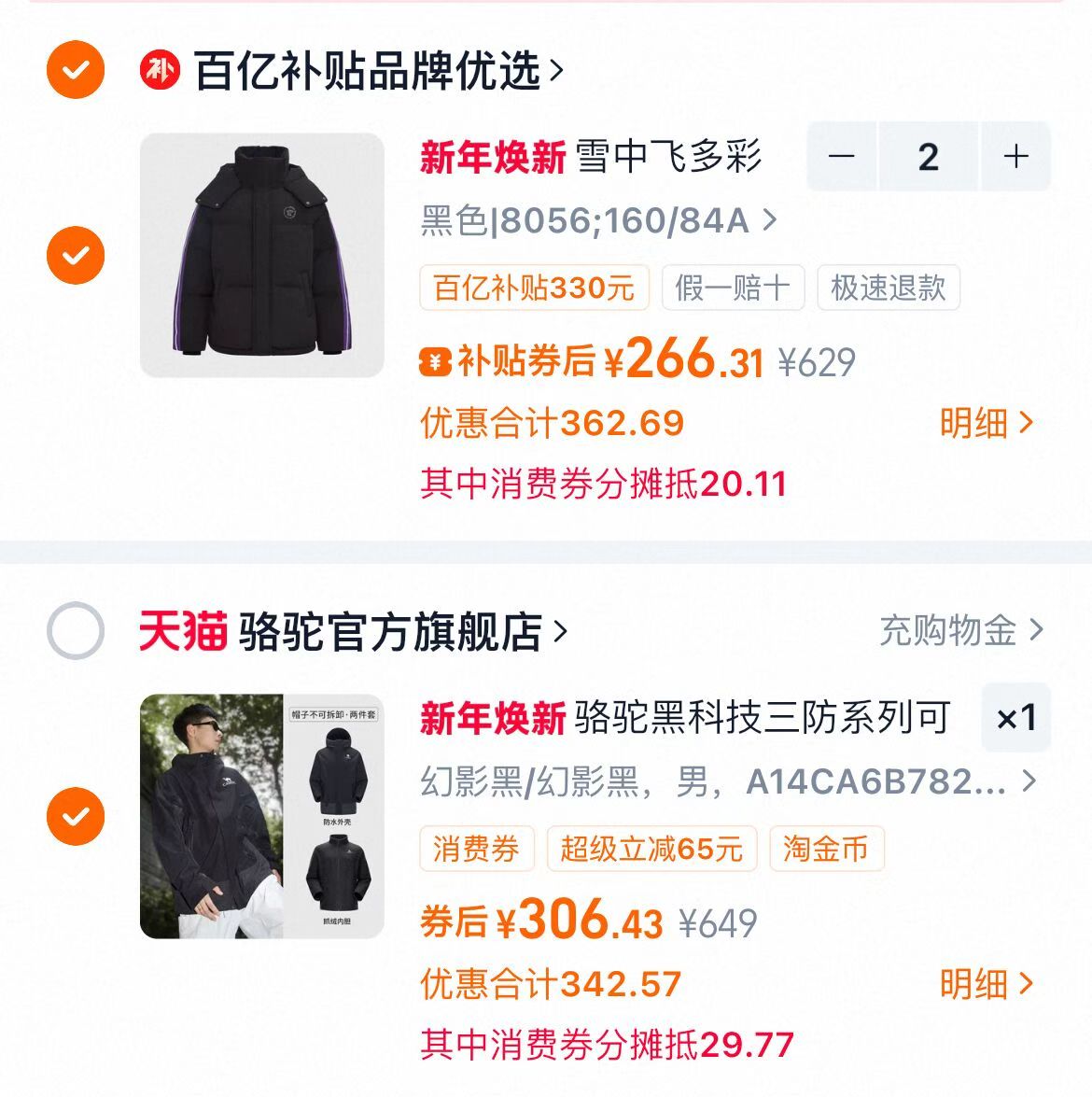Visit the 骆驼官方旗舰店 store
Image resolution: width=1092 pixels, height=1097 pixels.
coord(401,632)
